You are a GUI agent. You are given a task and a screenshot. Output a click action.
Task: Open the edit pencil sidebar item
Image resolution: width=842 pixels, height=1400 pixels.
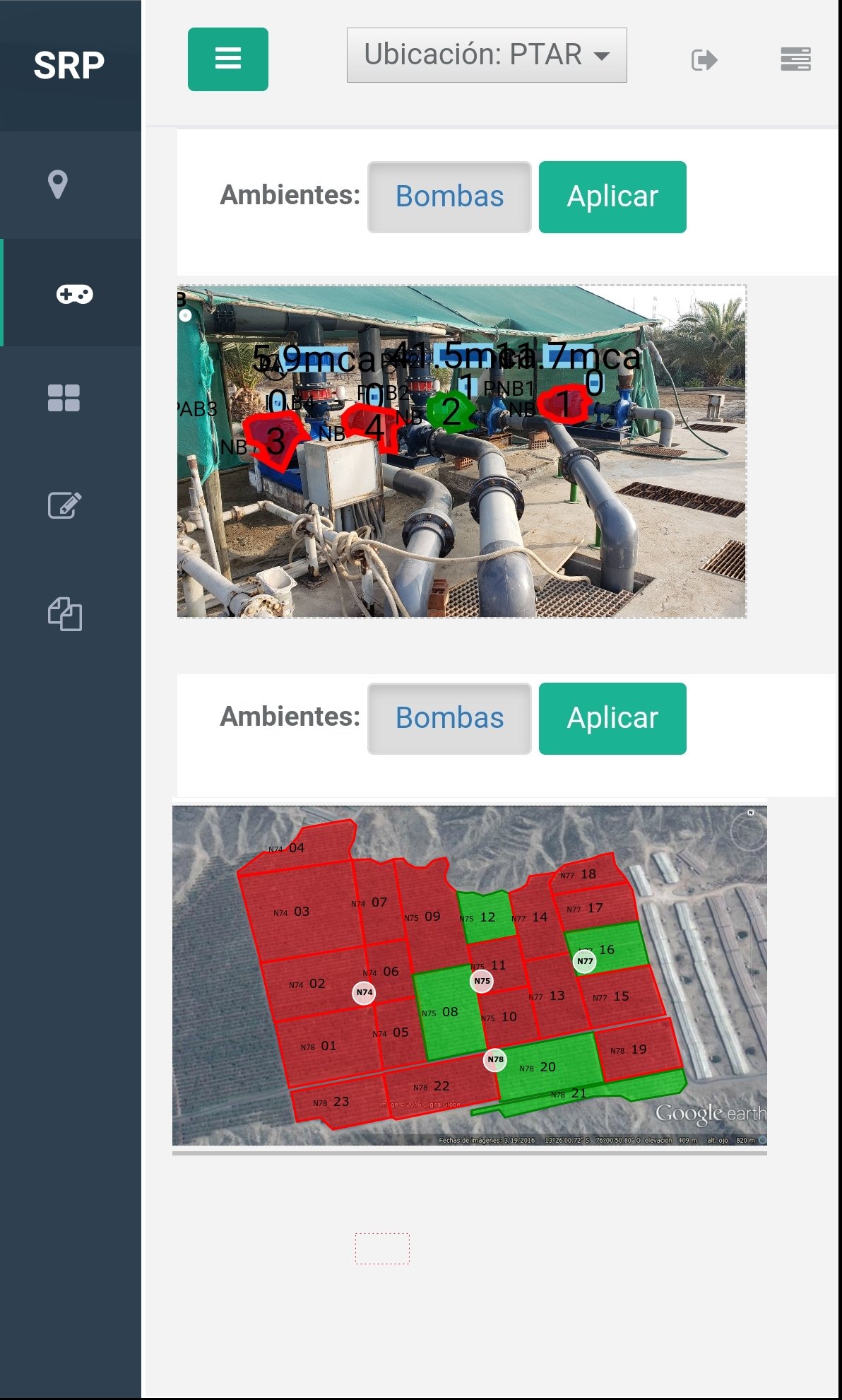point(64,505)
